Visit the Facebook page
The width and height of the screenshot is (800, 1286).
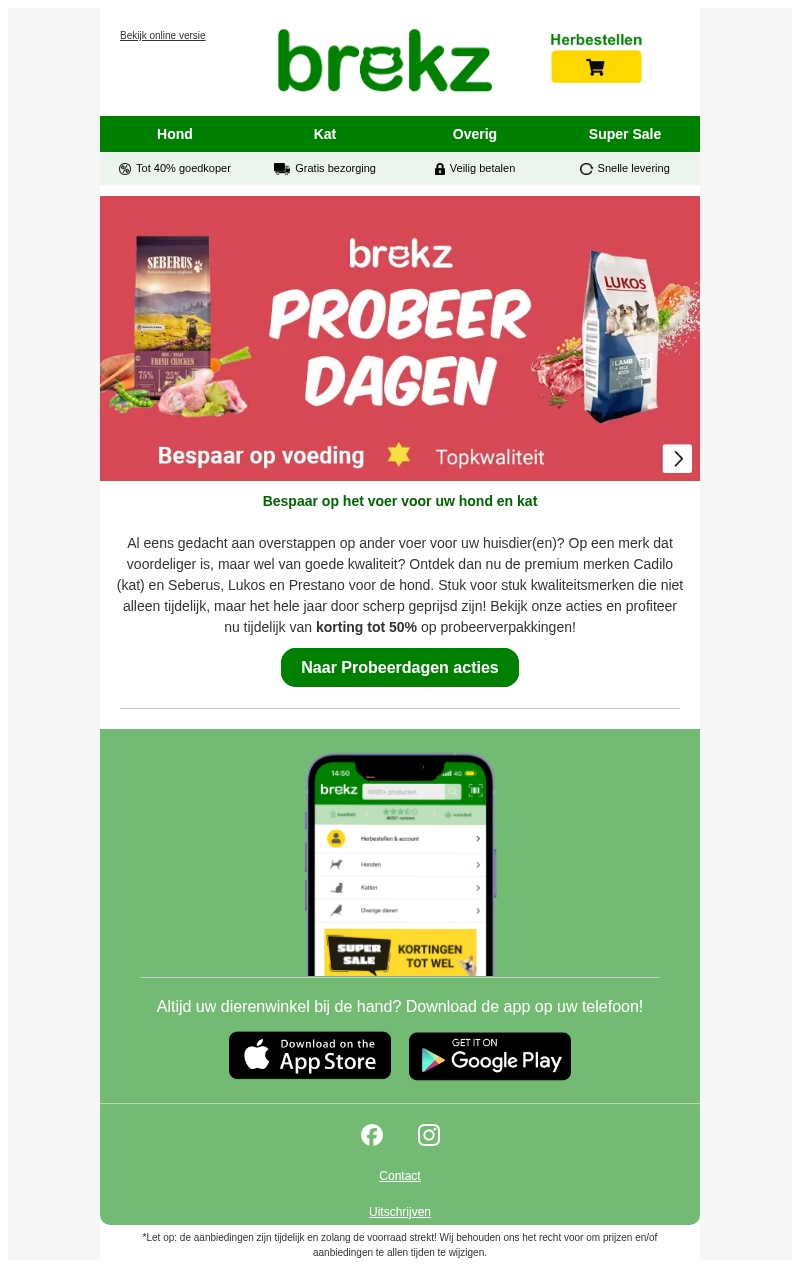pos(372,1135)
